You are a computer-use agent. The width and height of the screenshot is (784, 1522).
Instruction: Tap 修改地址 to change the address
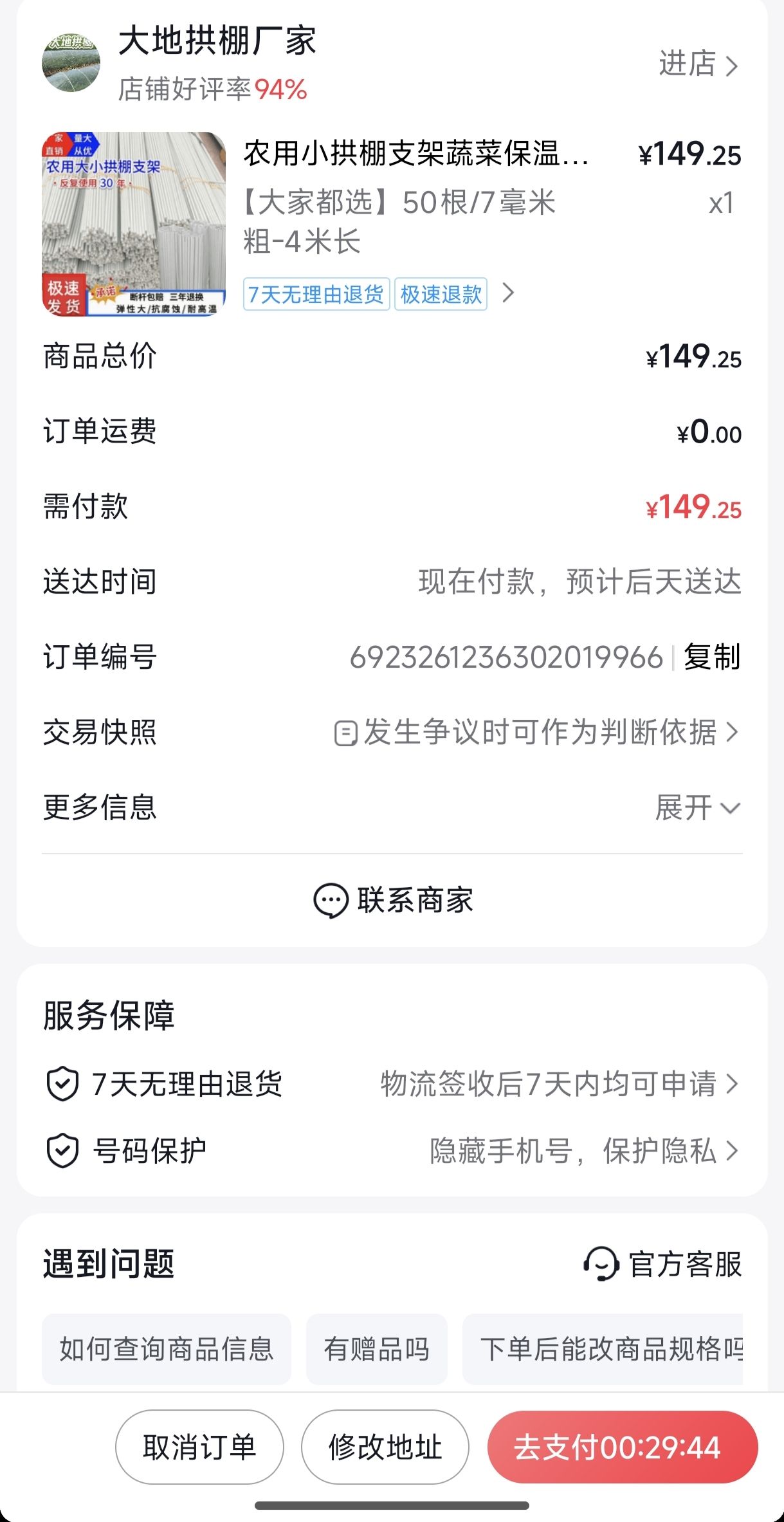click(x=385, y=1447)
